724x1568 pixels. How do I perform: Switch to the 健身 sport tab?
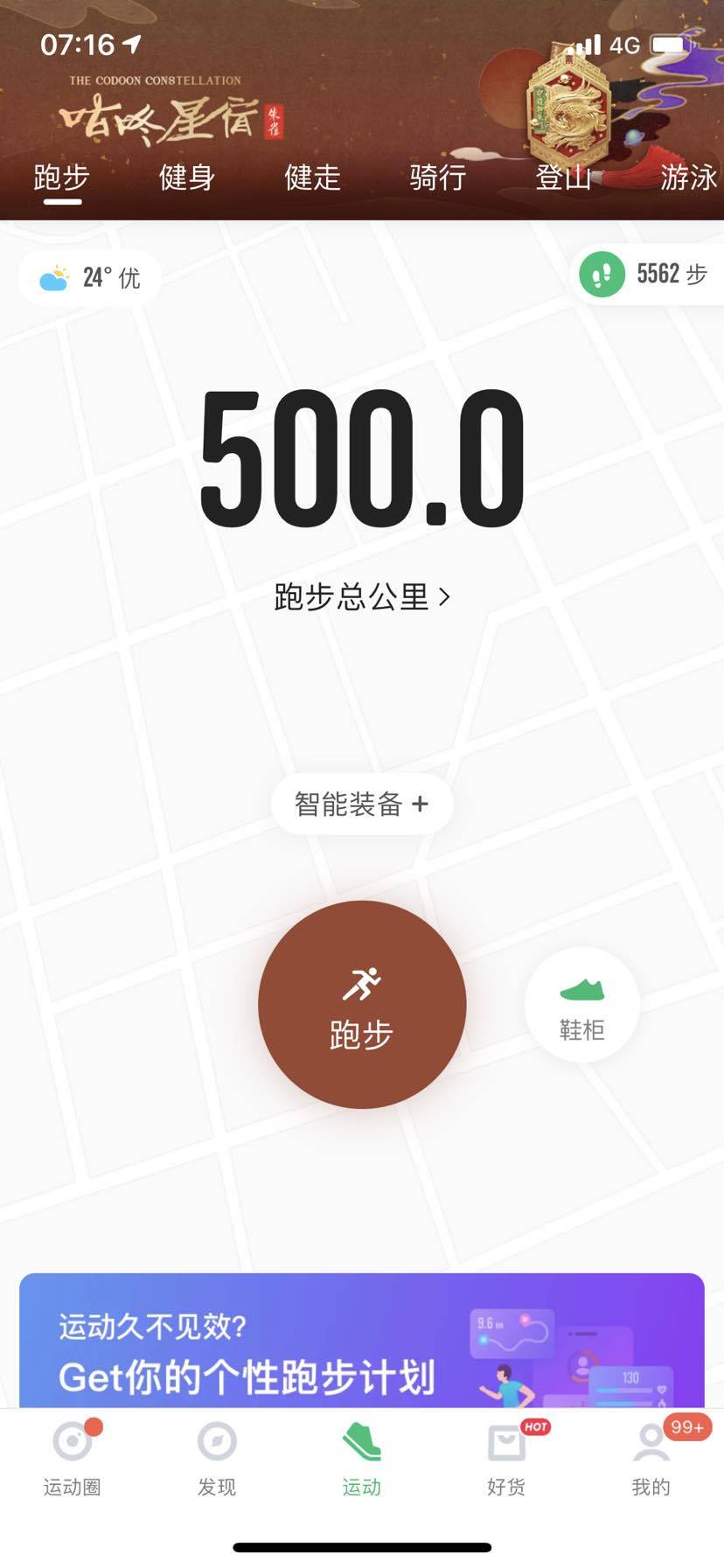click(186, 178)
